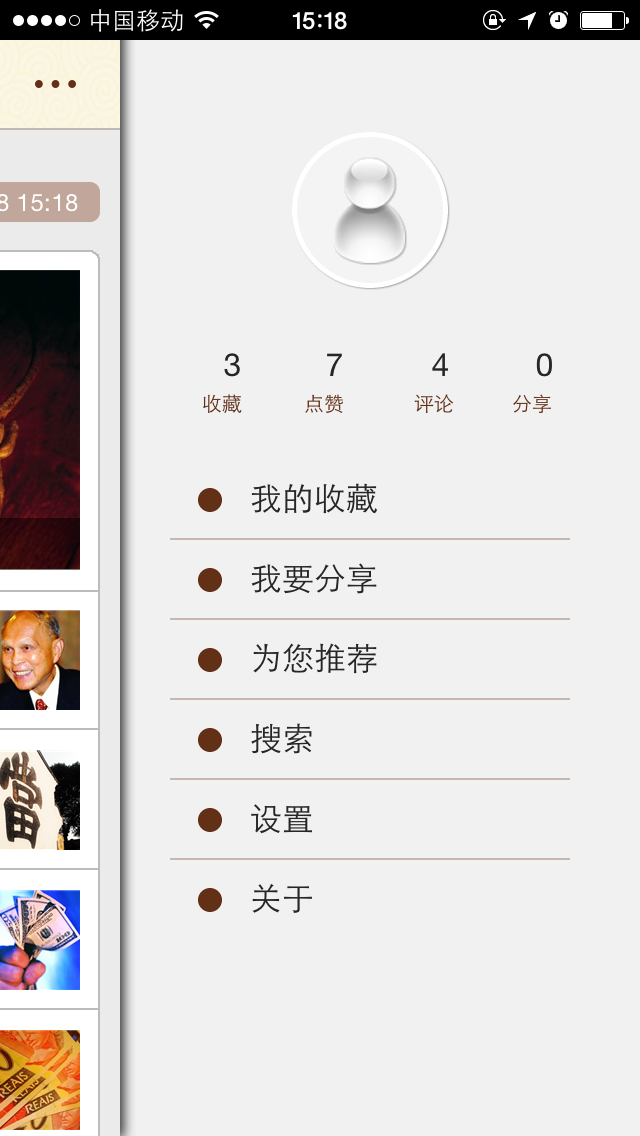Viewport: 640px width, 1136px height.
Task: Select 我要分享 from the side menu
Action: (314, 579)
